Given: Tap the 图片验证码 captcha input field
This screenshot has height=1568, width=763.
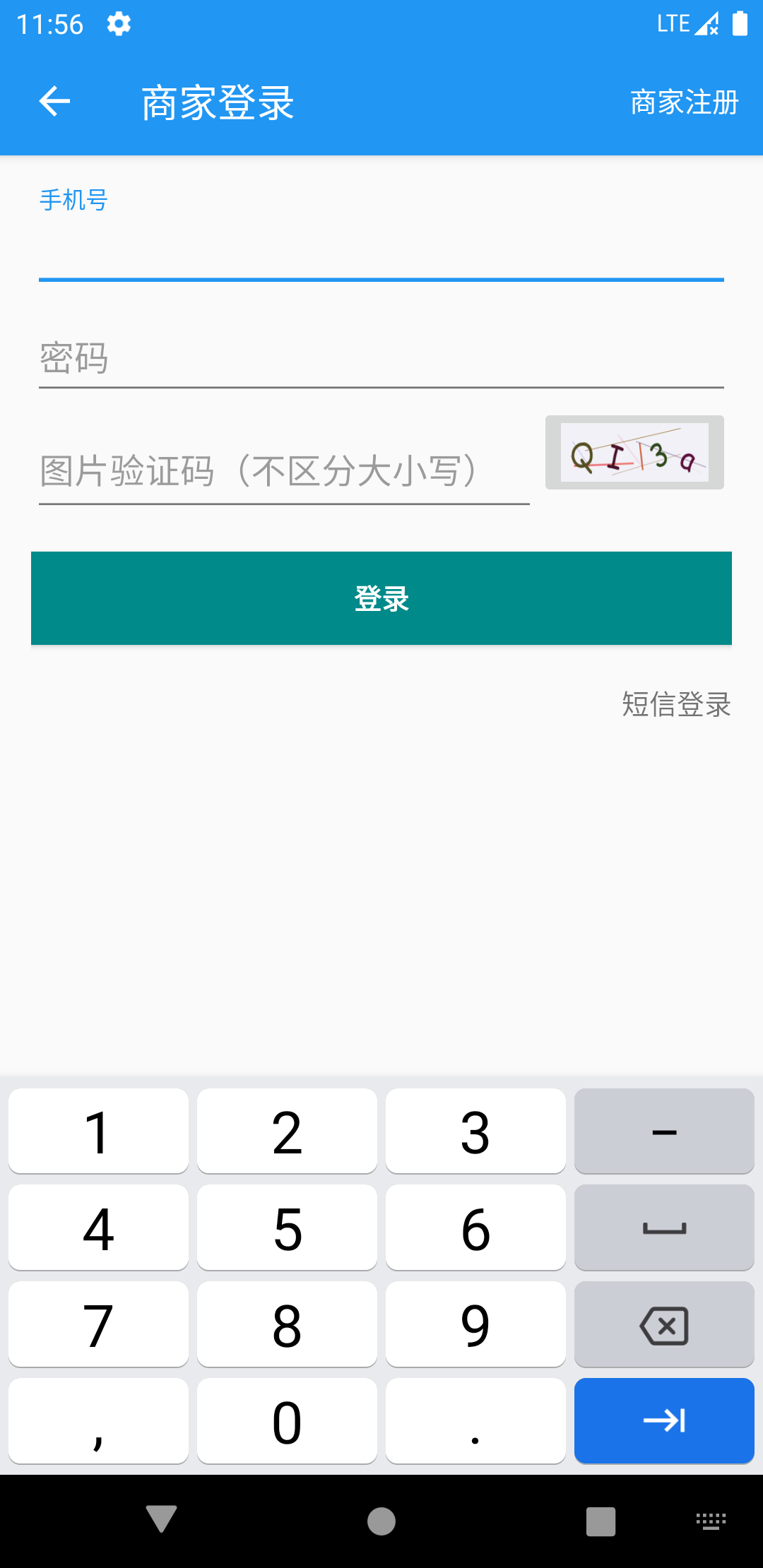Looking at the screenshot, I should pos(284,471).
